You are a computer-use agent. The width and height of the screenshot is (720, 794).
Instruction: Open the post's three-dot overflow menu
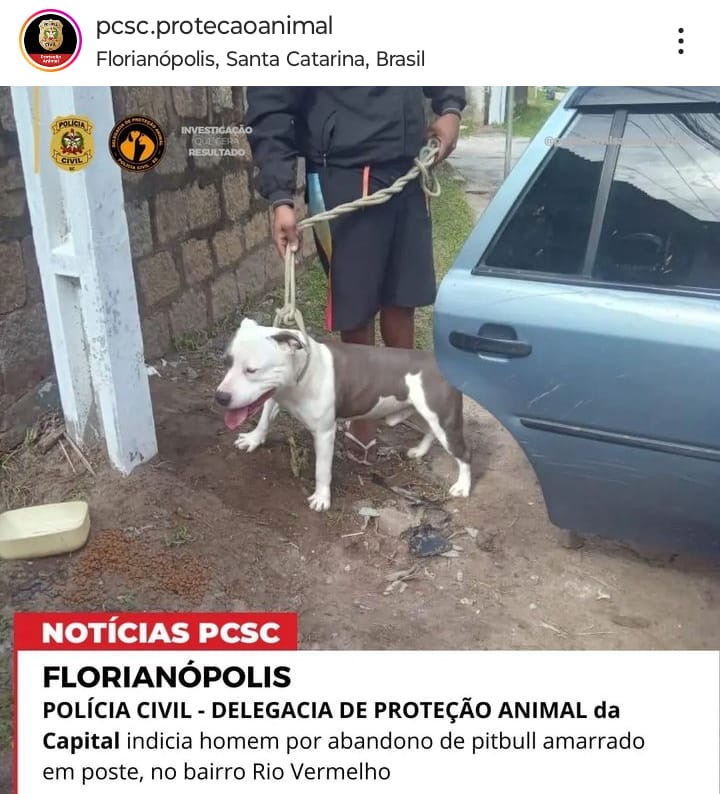pos(680,41)
